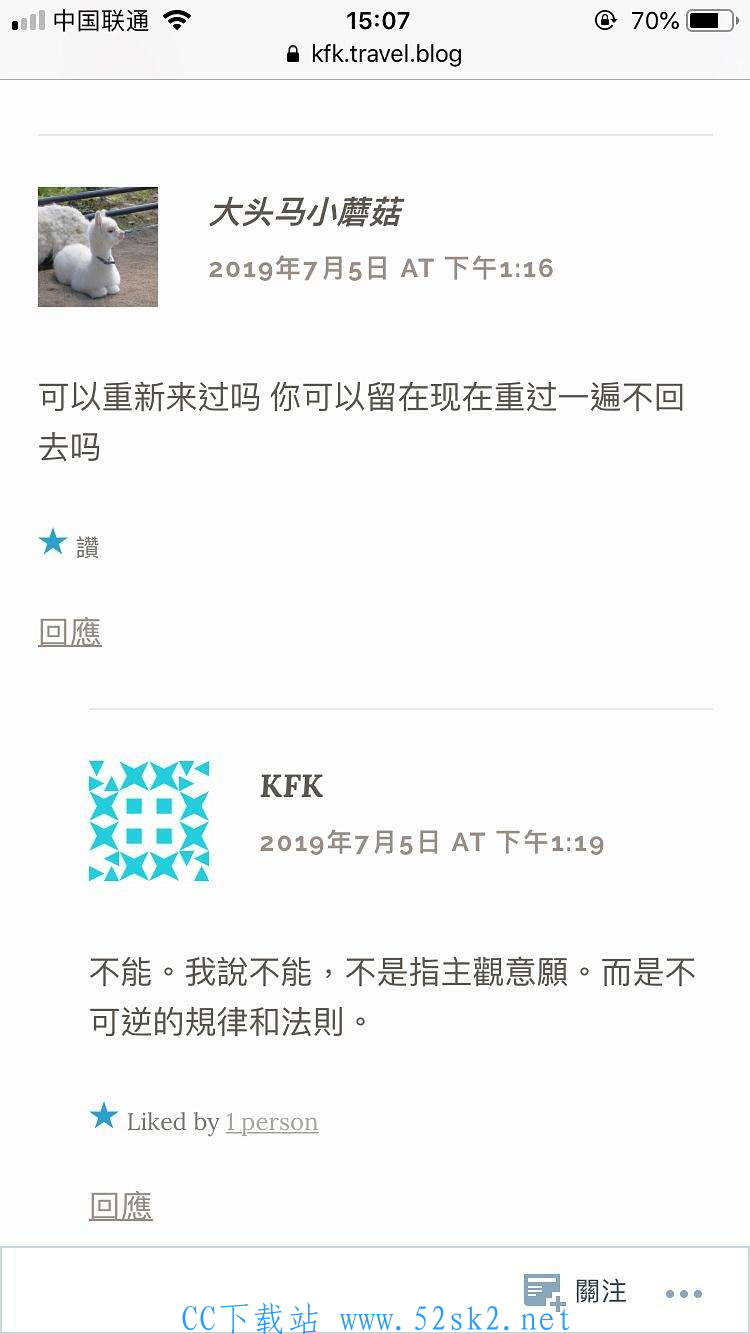Open the three-dot more options menu

[684, 1293]
